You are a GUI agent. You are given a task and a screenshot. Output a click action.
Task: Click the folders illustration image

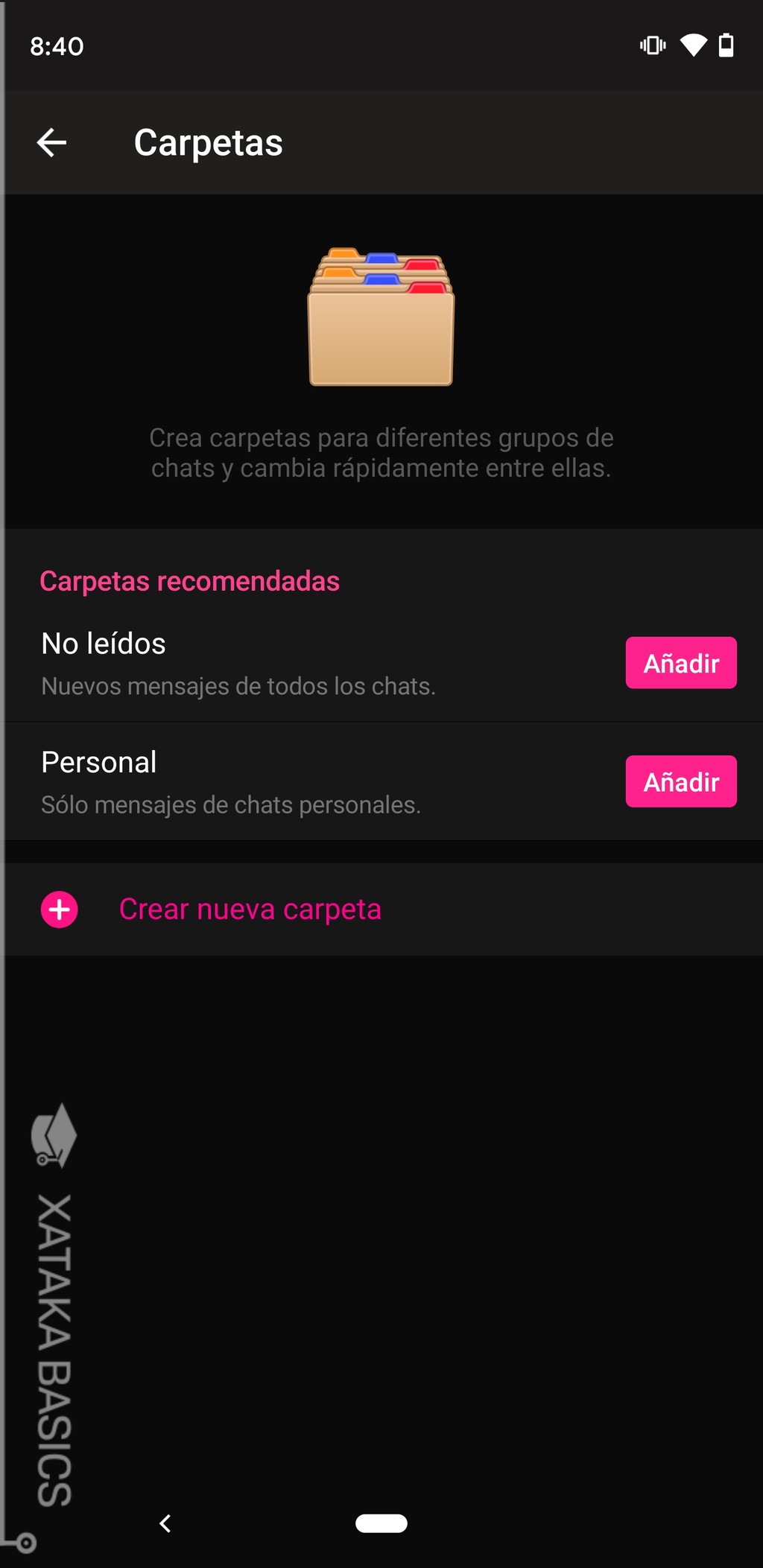(x=381, y=320)
